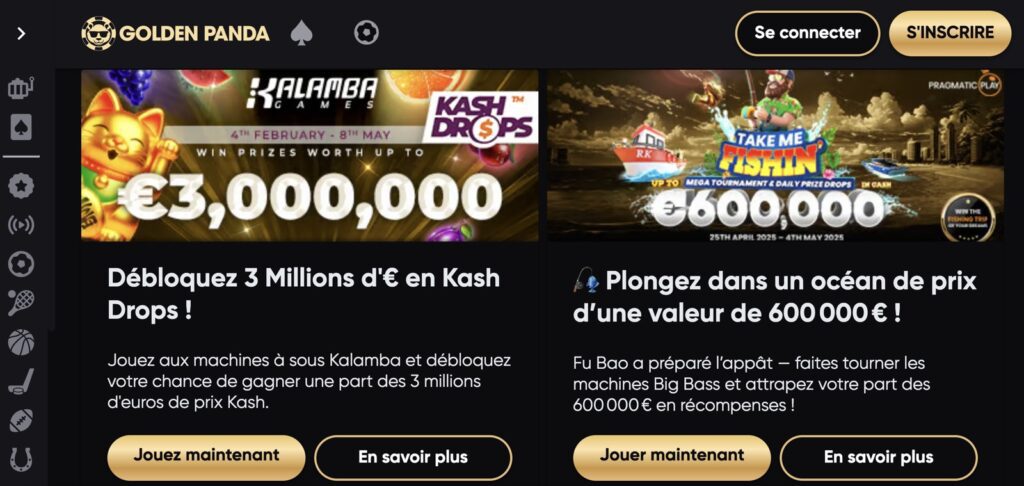Select the soccer ball in sidebar
The width and height of the screenshot is (1024, 486).
coord(21,263)
